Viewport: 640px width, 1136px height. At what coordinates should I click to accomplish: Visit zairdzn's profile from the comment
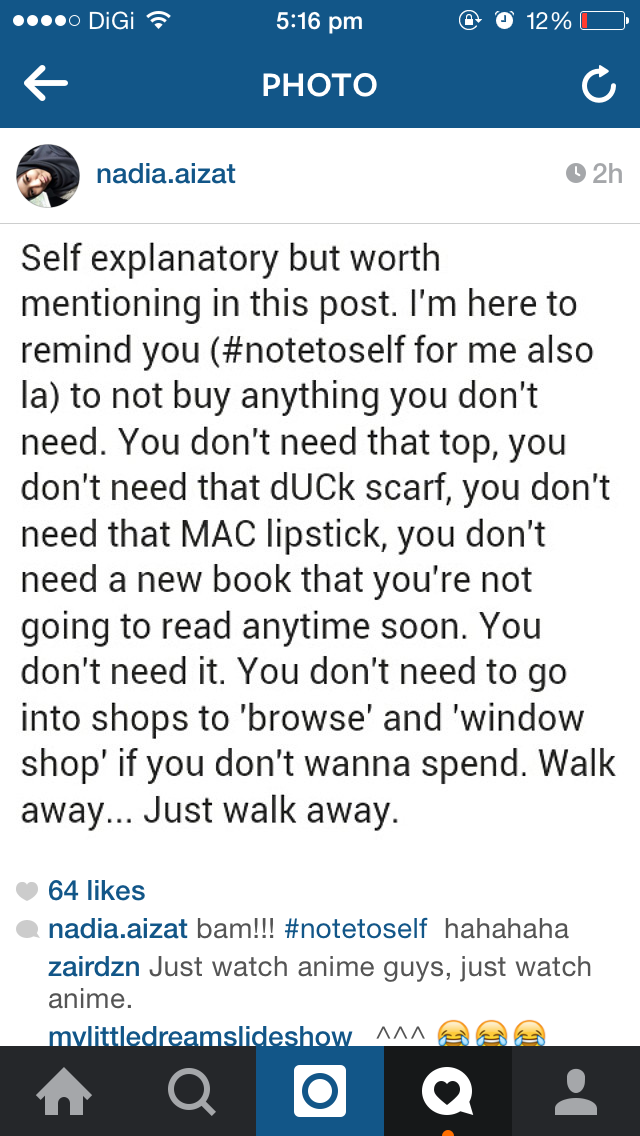(x=96, y=967)
